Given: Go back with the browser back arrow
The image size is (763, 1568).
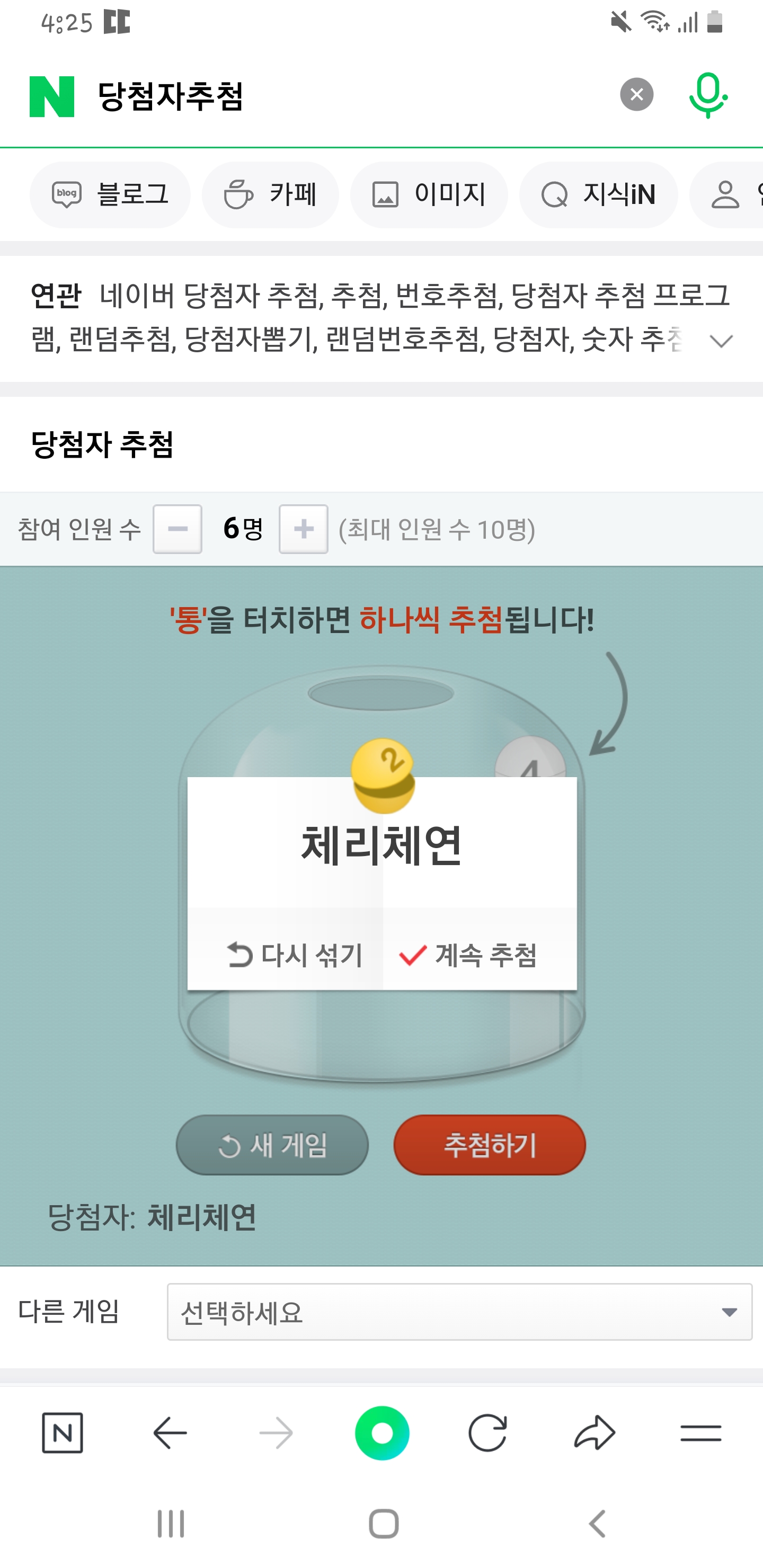Looking at the screenshot, I should pos(170,1433).
